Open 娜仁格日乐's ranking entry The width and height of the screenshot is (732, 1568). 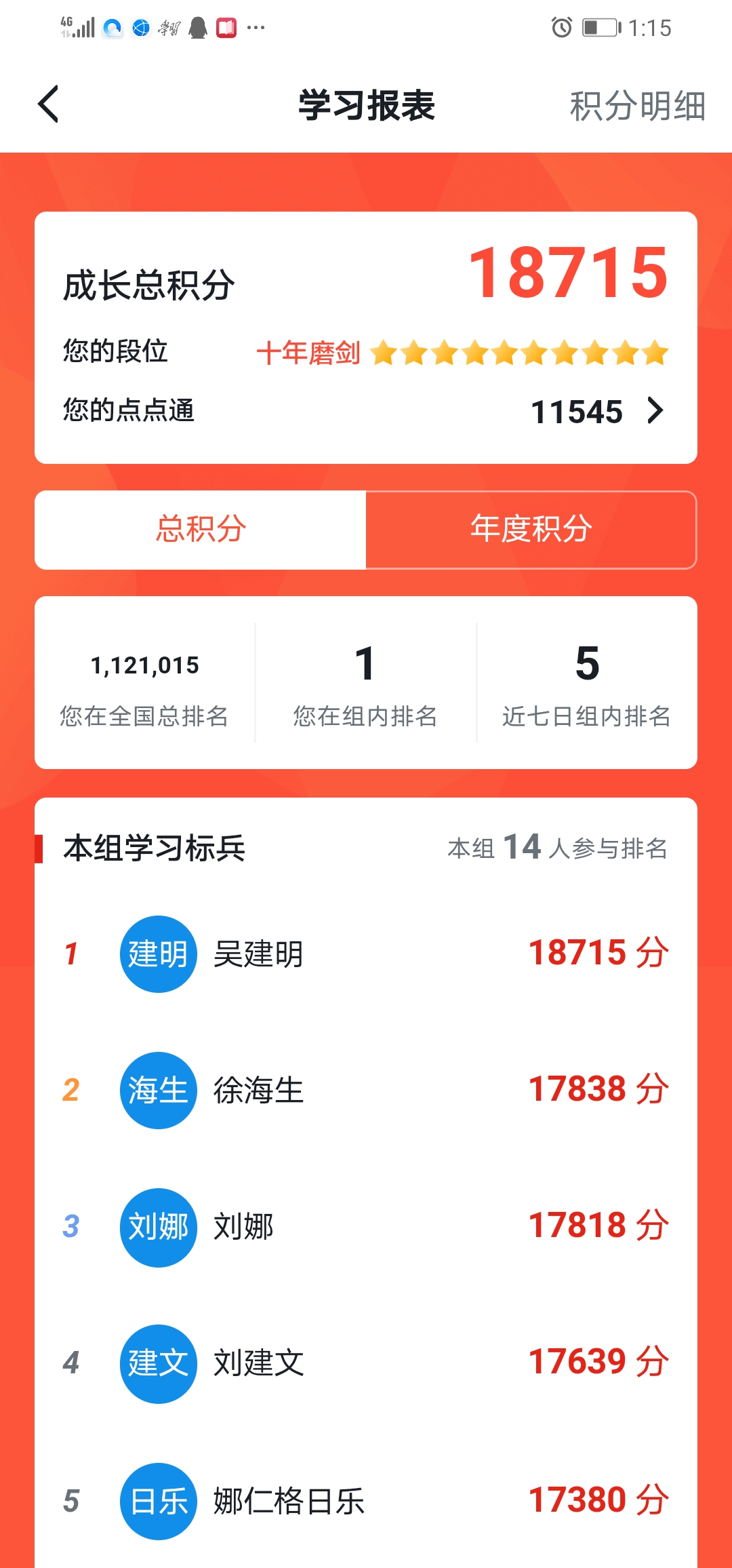[366, 1501]
